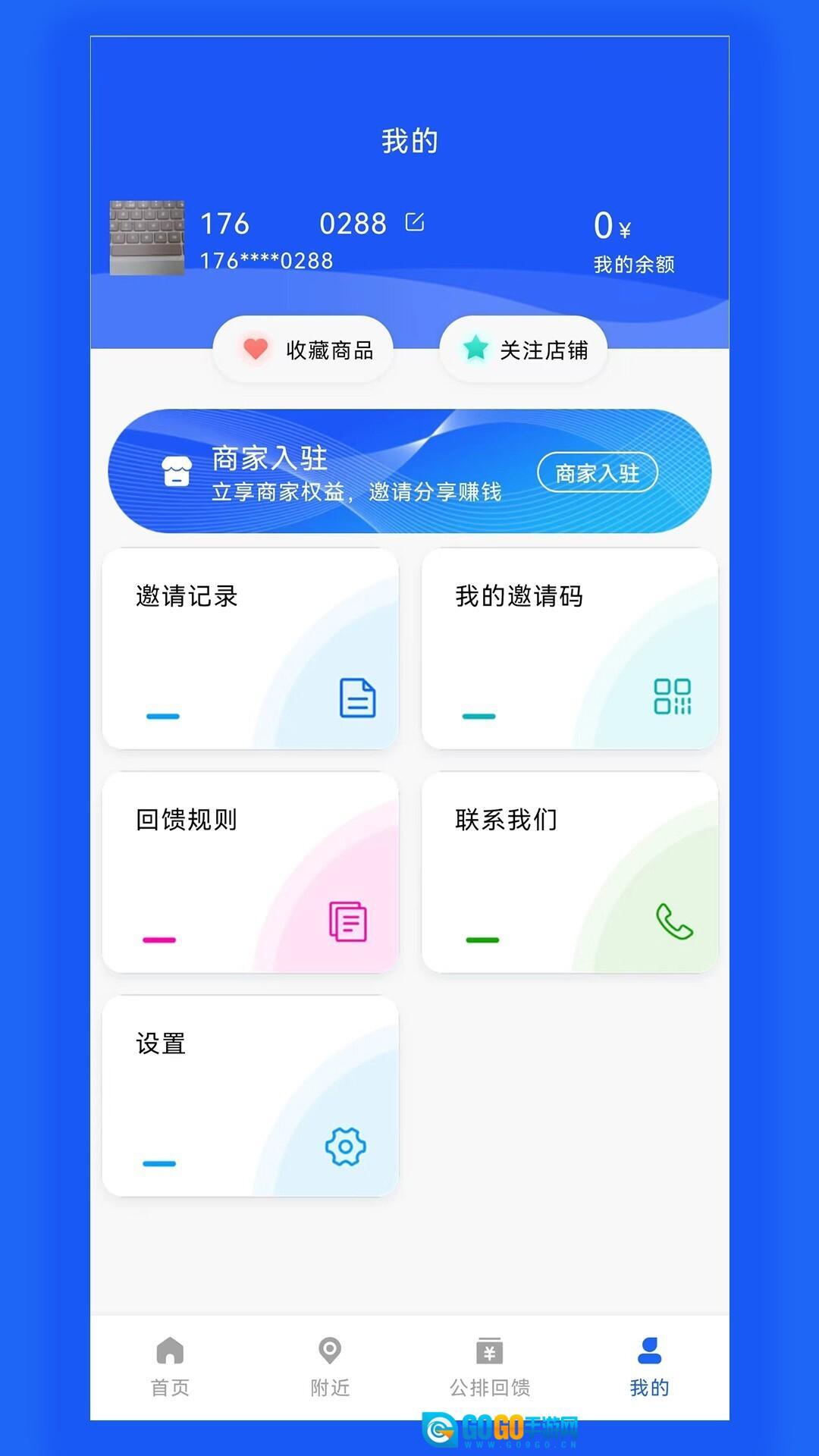The height and width of the screenshot is (1456, 819).
Task: View the 回馈规则 card
Action: point(250,872)
